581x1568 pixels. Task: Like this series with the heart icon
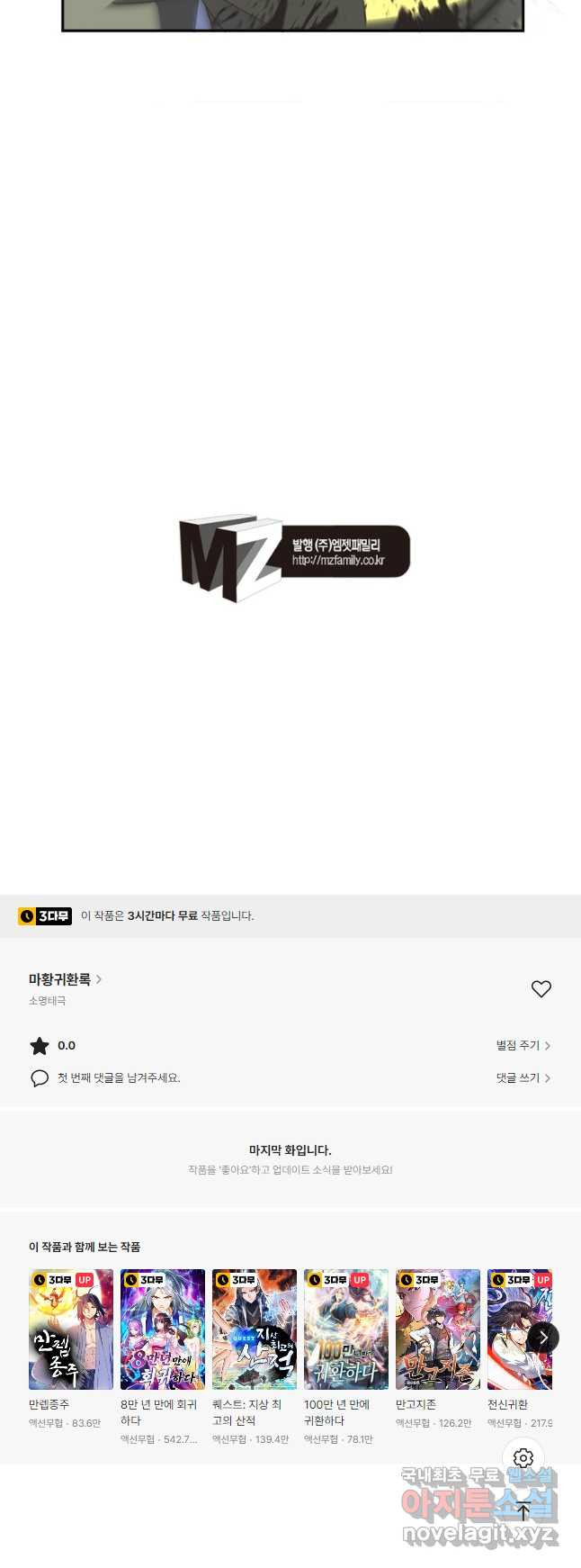(x=541, y=989)
